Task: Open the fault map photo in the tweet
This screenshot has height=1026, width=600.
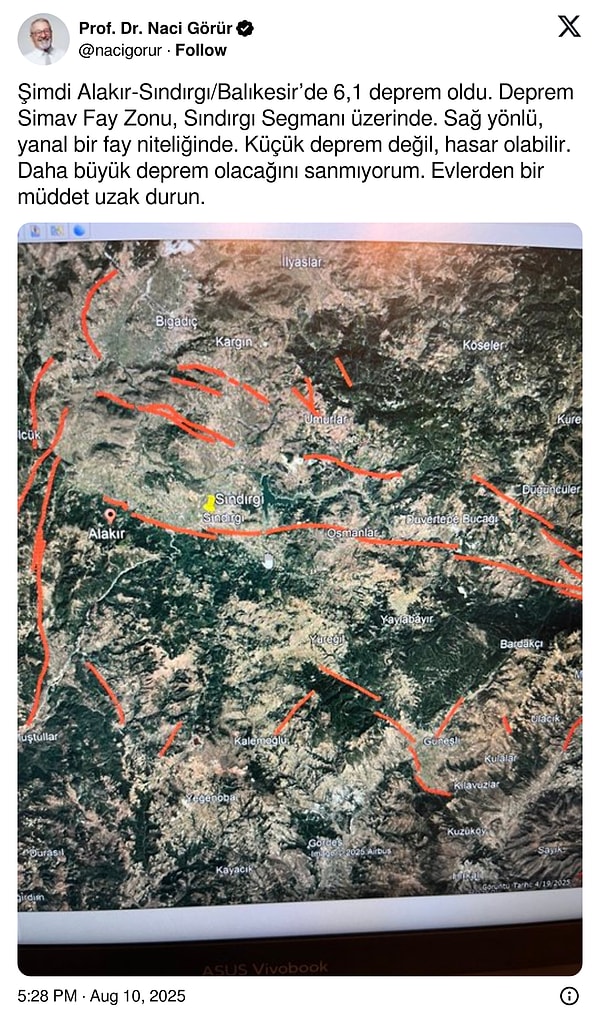Action: 300,598
